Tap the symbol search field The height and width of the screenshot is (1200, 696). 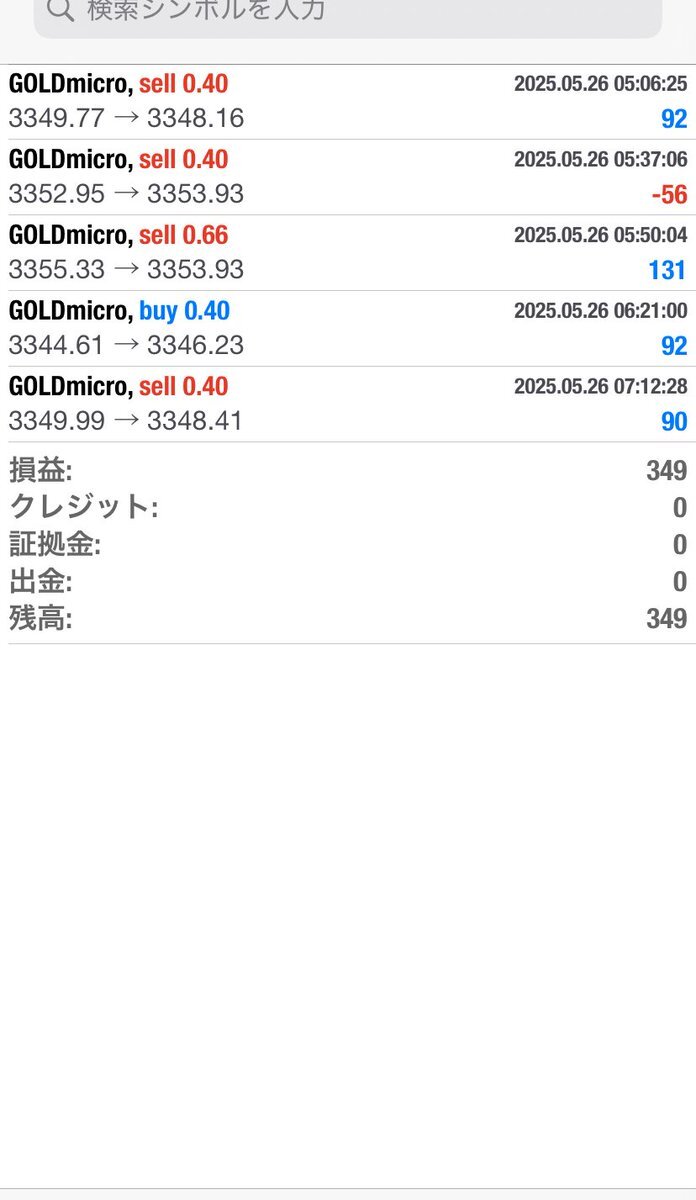point(348,14)
